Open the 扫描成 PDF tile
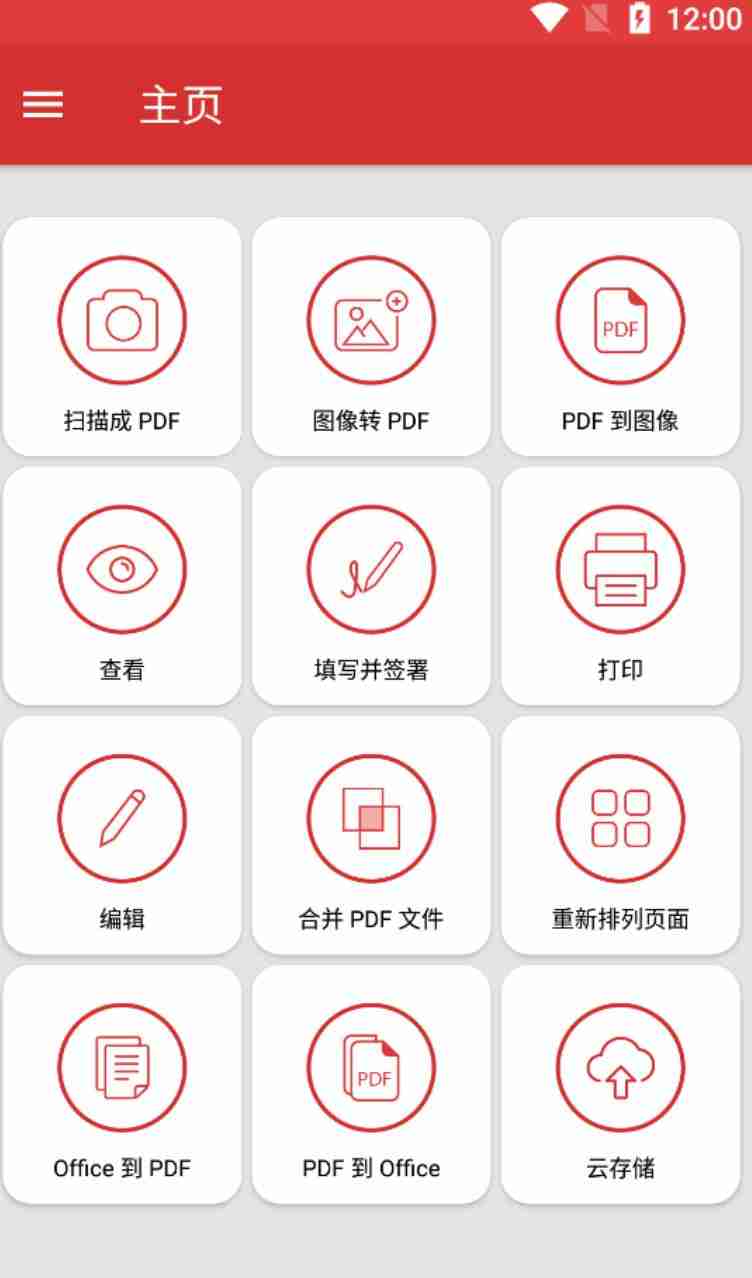The height and width of the screenshot is (1278, 752). coord(122,337)
